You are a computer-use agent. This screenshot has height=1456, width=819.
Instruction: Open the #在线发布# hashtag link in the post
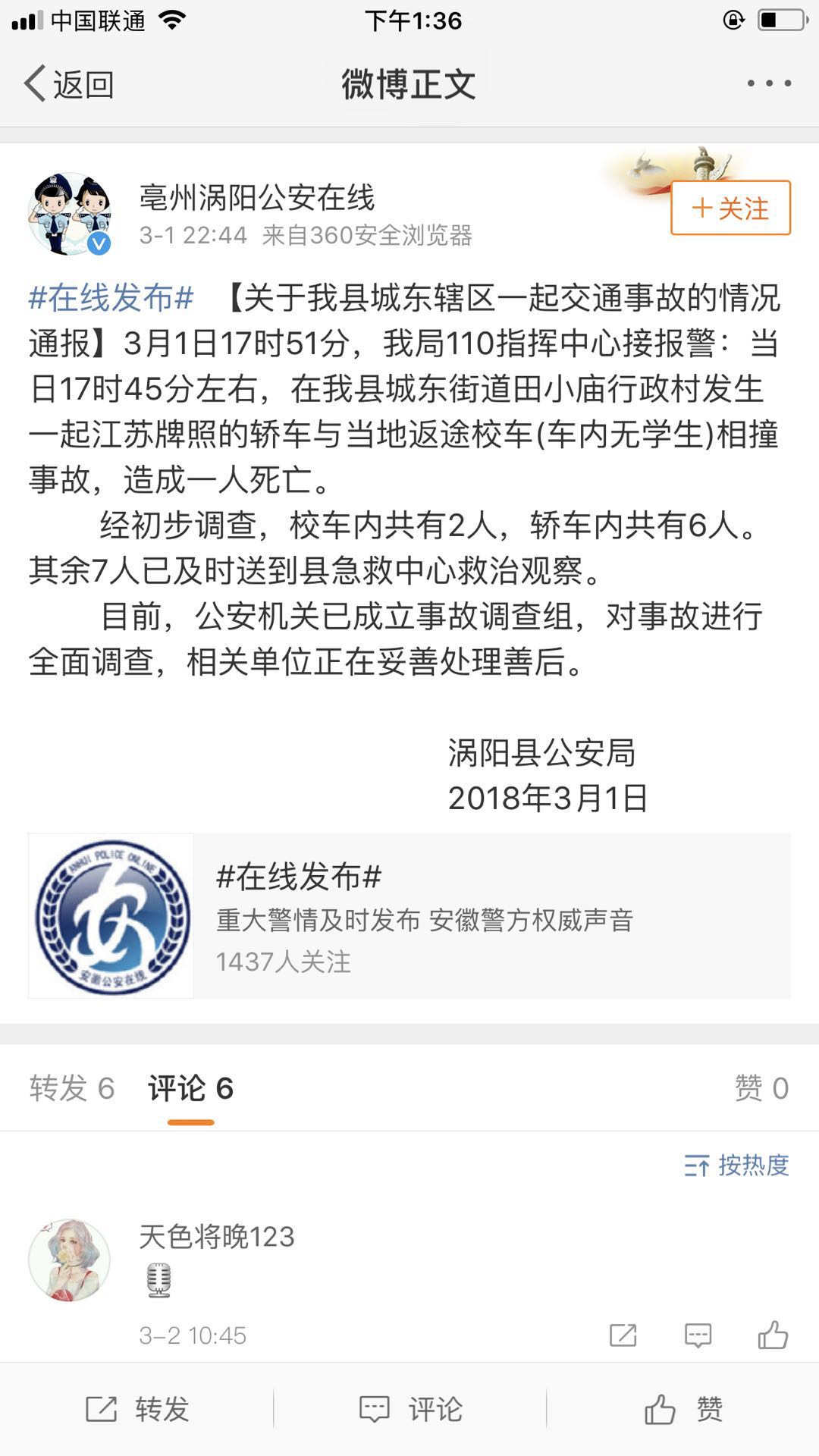point(111,297)
